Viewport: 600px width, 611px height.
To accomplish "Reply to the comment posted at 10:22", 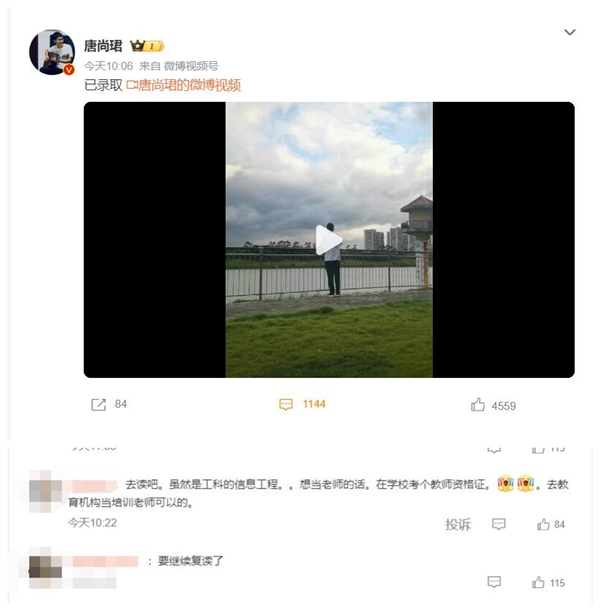I will pyautogui.click(x=499, y=524).
